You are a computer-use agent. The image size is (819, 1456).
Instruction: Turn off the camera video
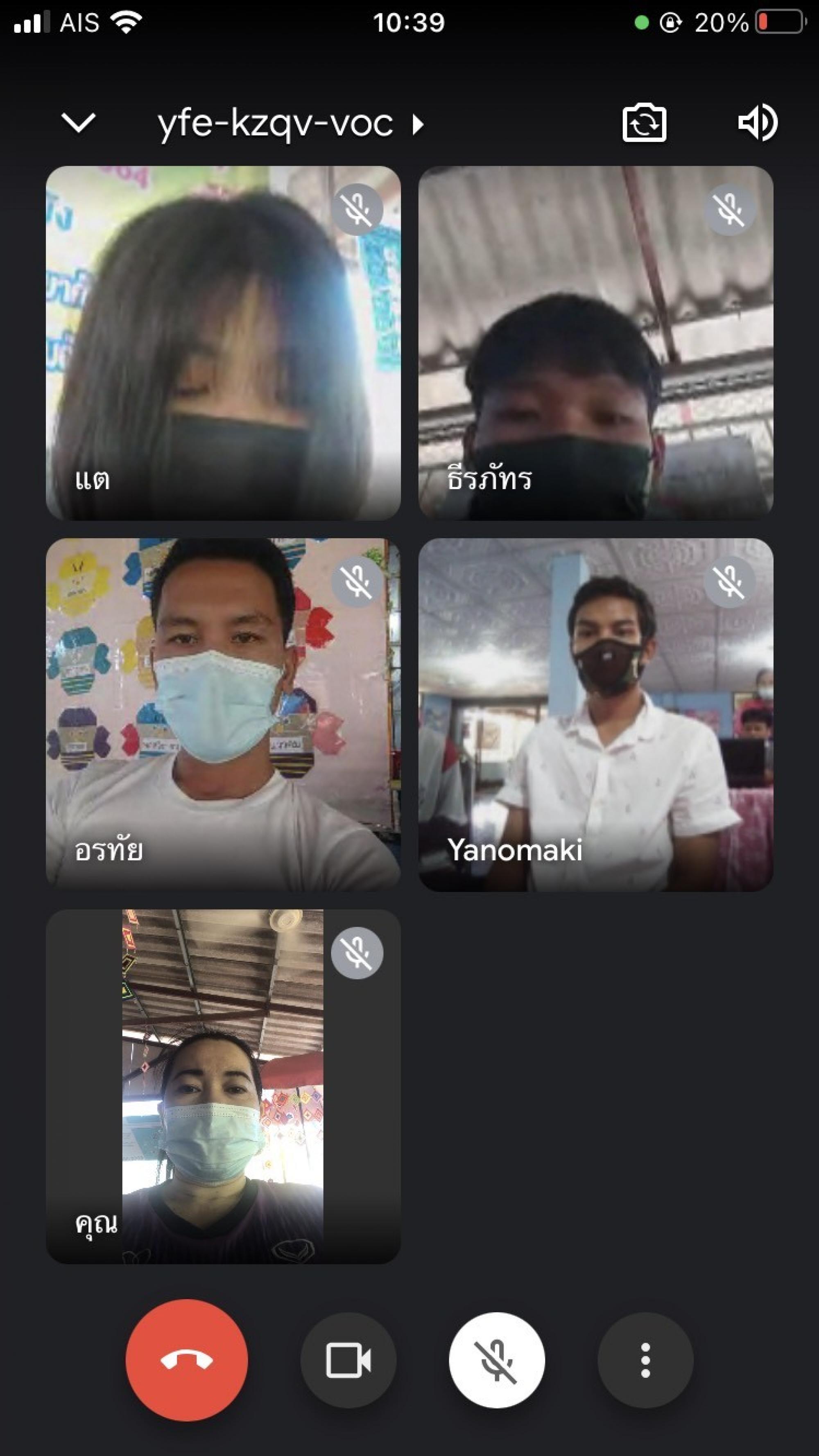348,1360
